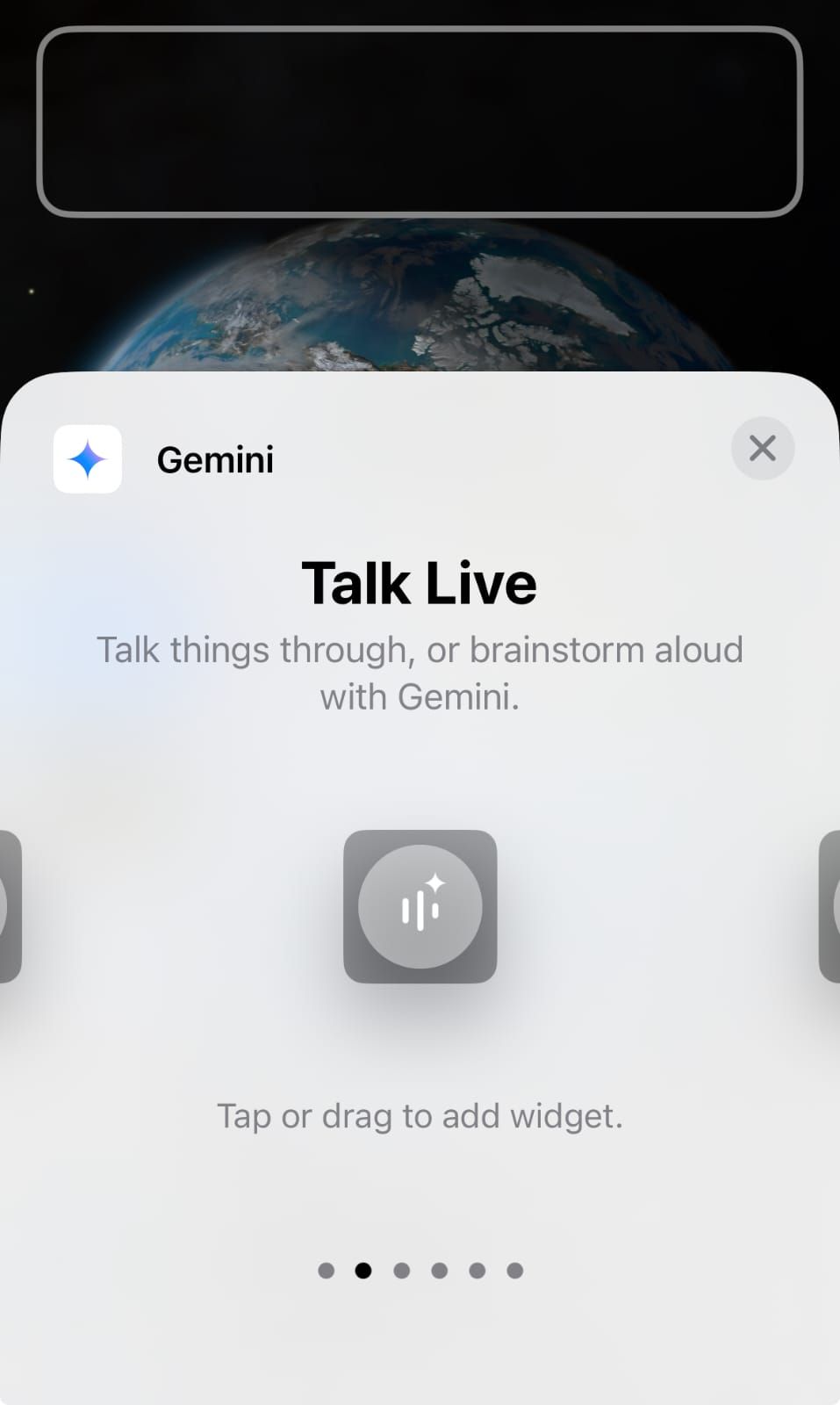Navigate to the third widget page
The width and height of the screenshot is (840, 1405).
(402, 1271)
